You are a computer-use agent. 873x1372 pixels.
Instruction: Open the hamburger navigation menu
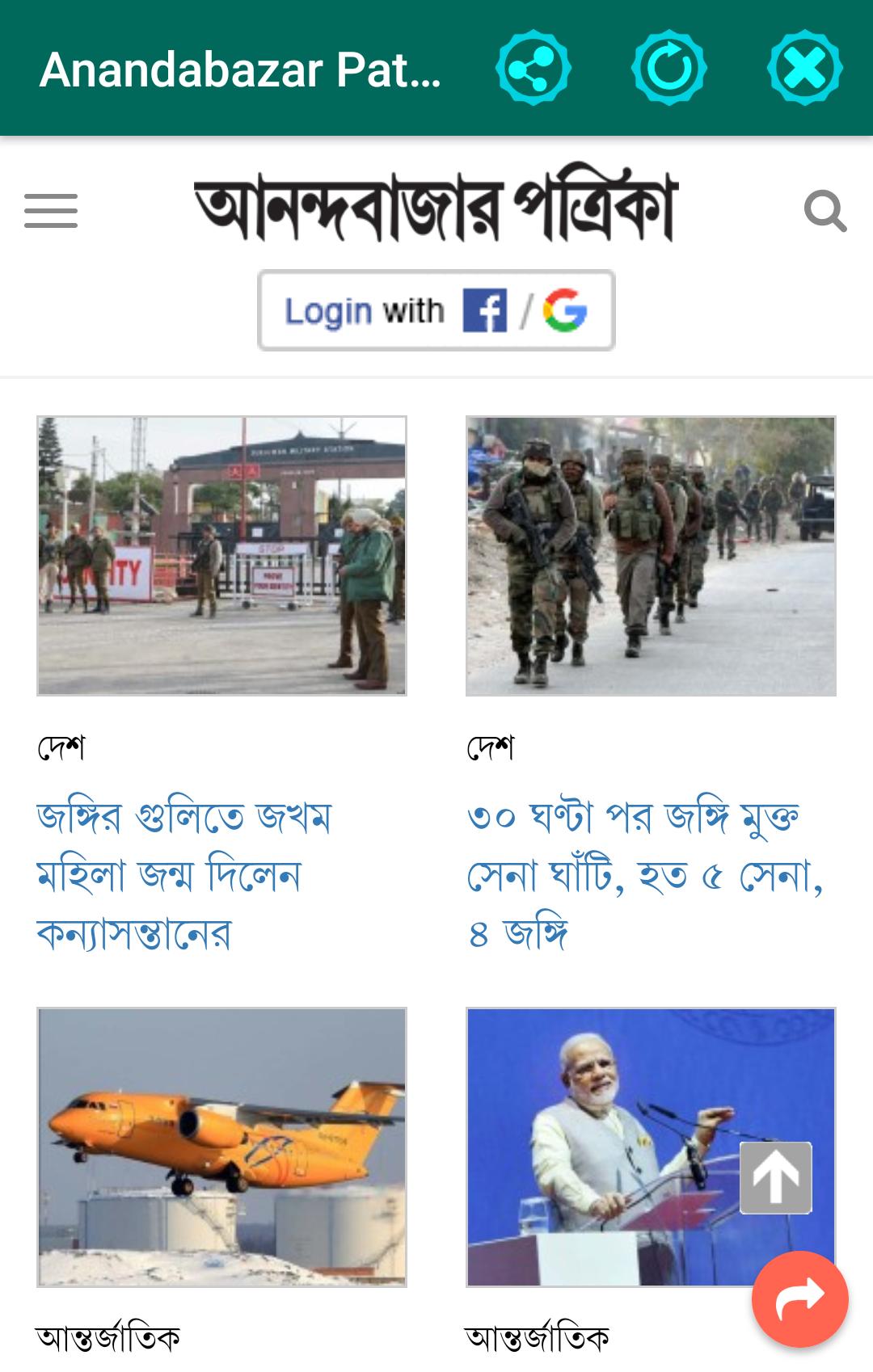(x=51, y=211)
